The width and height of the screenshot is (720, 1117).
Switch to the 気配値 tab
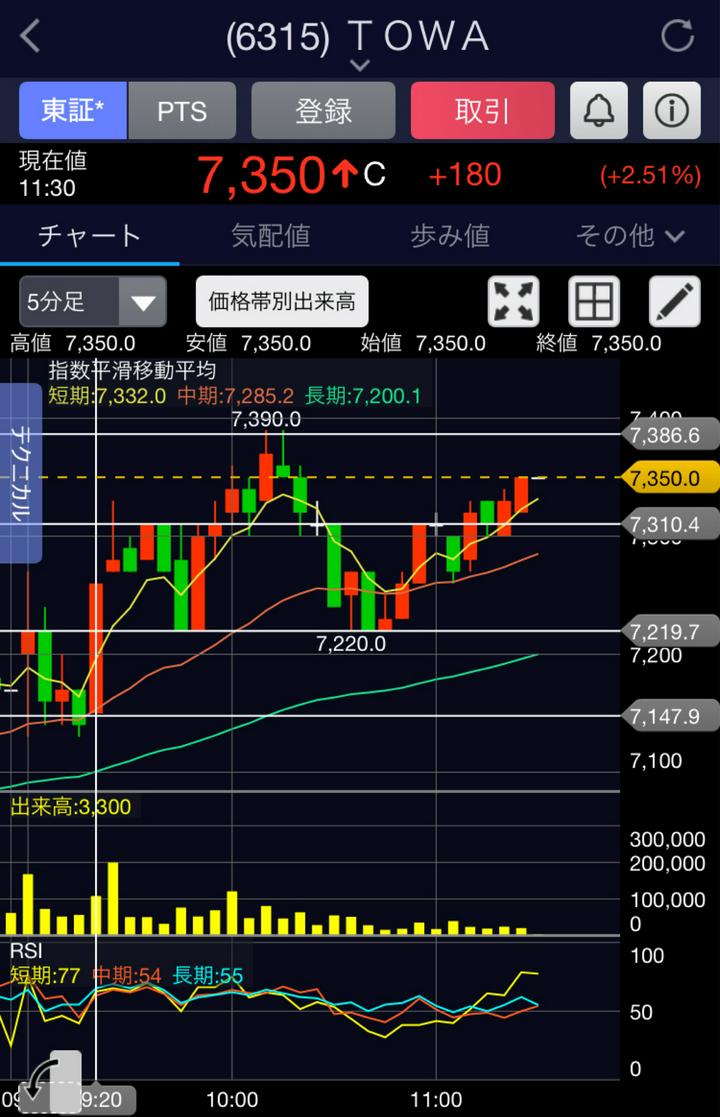270,236
